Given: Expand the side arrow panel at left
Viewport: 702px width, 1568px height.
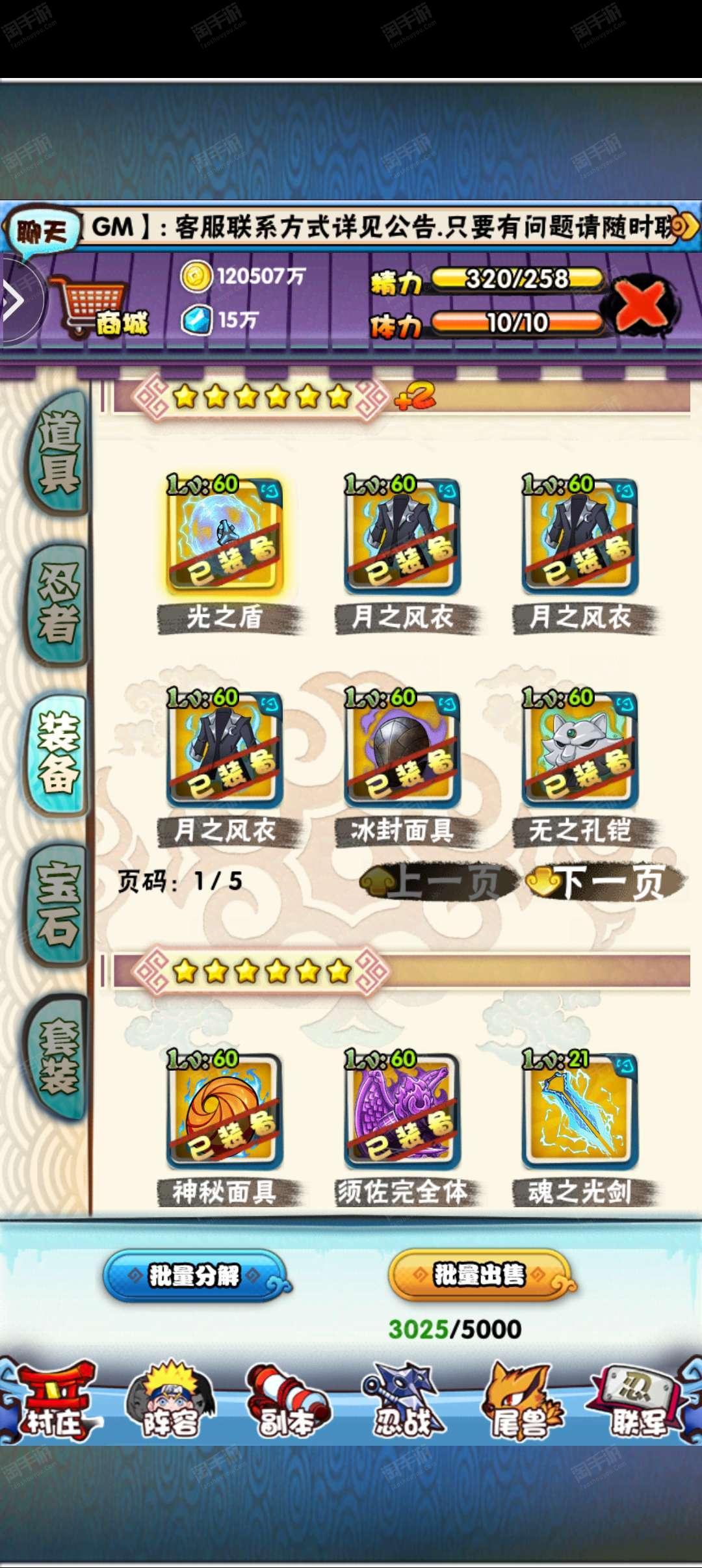Looking at the screenshot, I should click(16, 300).
